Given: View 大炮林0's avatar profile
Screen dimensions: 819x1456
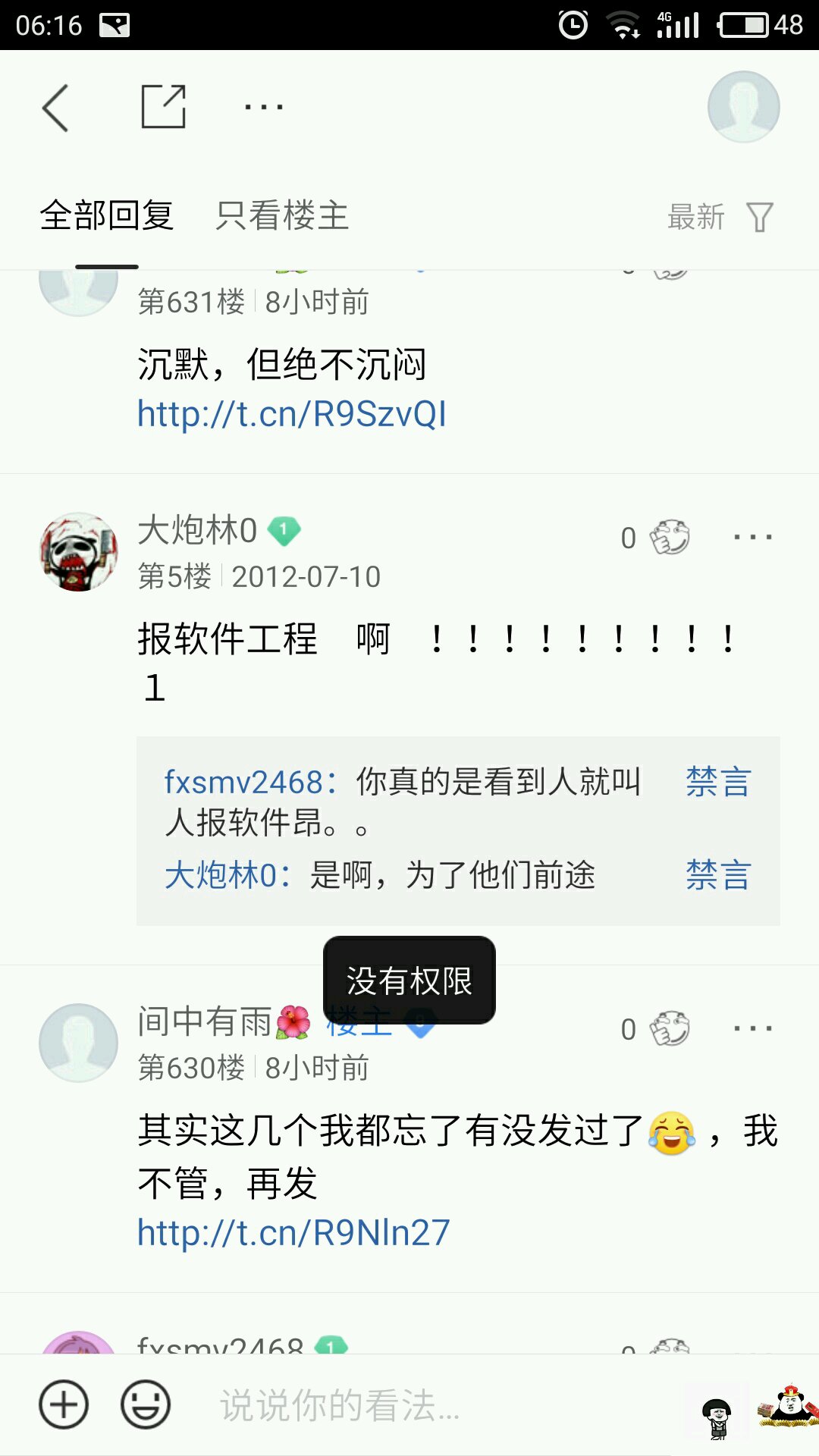Looking at the screenshot, I should (79, 551).
